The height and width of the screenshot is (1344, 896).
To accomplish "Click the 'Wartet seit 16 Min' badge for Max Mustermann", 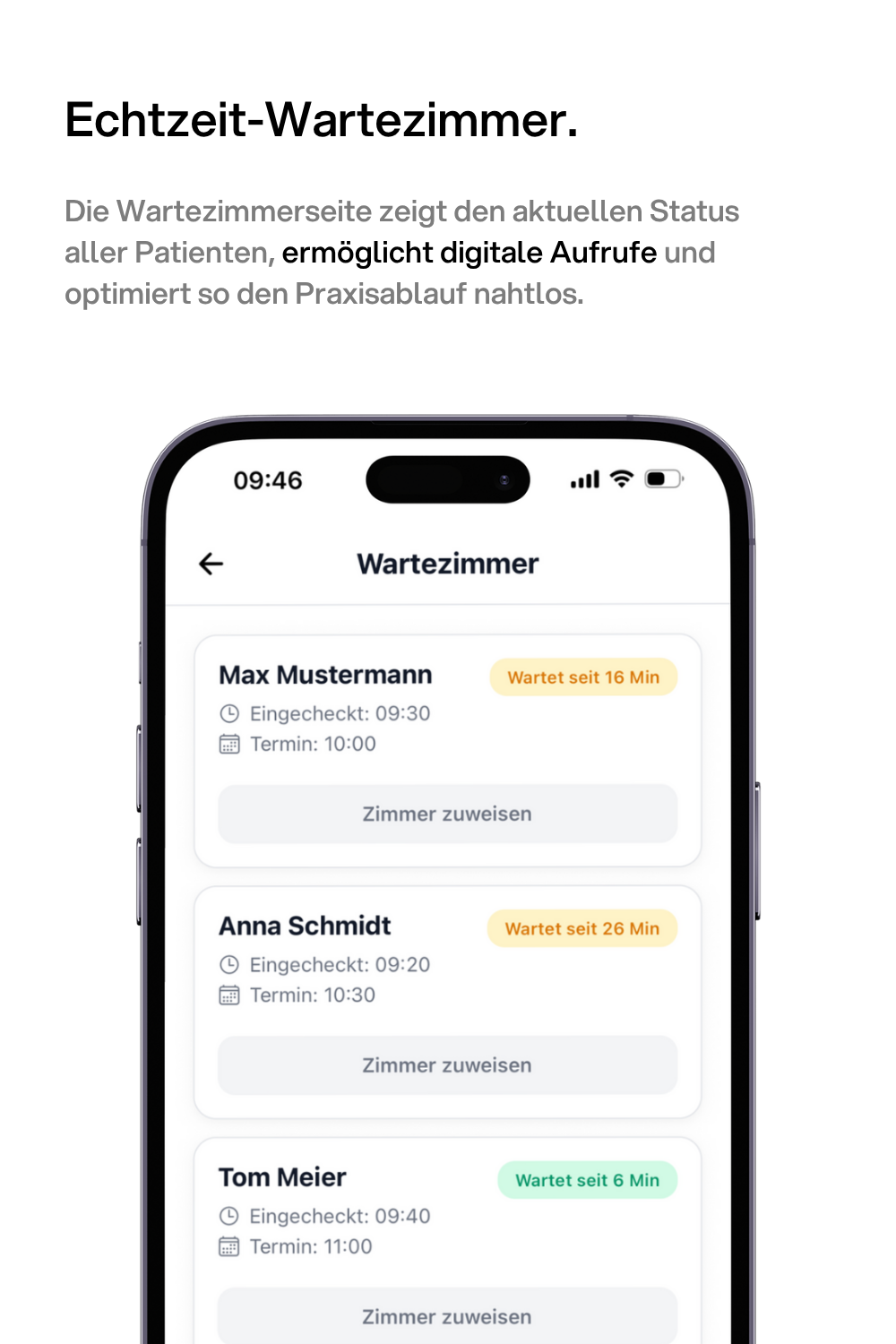I will (583, 676).
